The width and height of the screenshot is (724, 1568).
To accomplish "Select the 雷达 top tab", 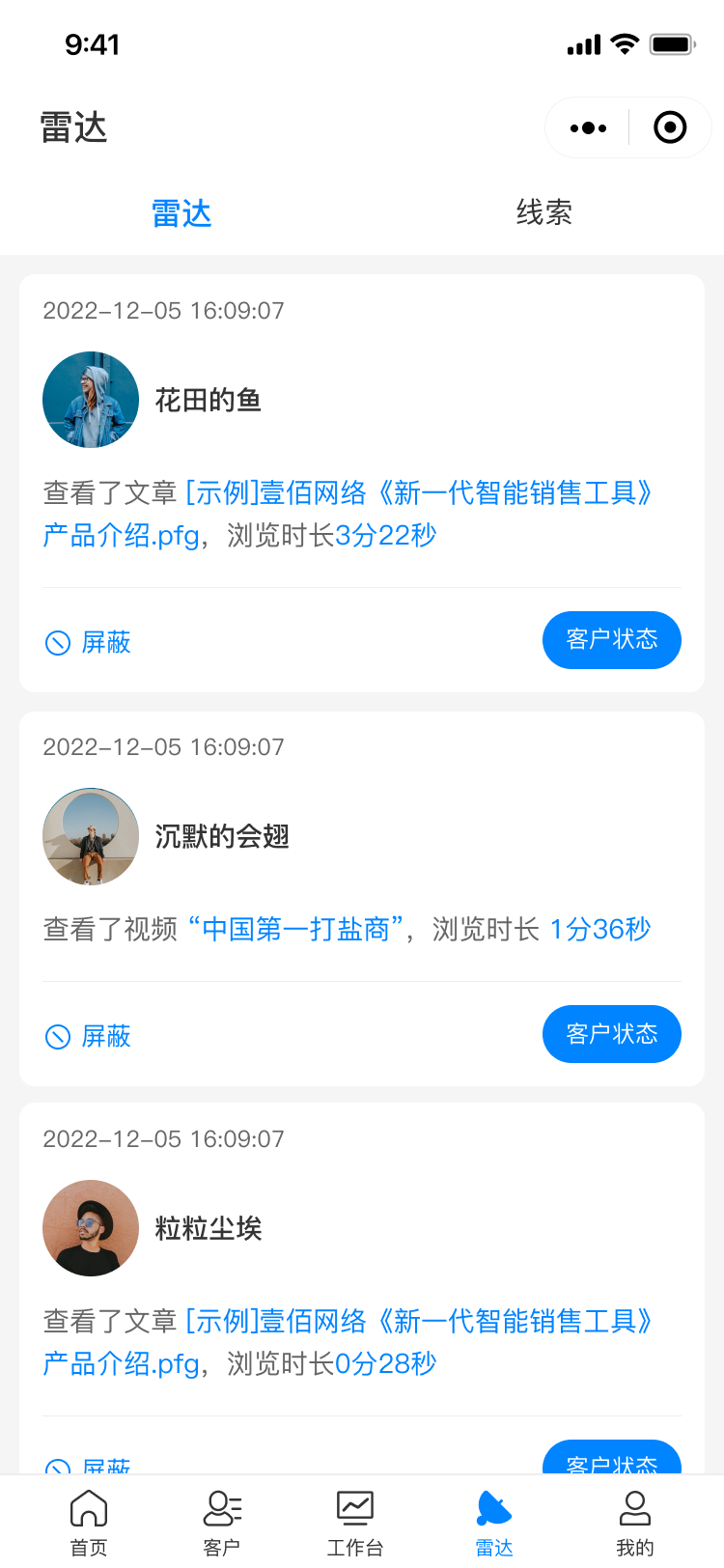I will (x=181, y=212).
